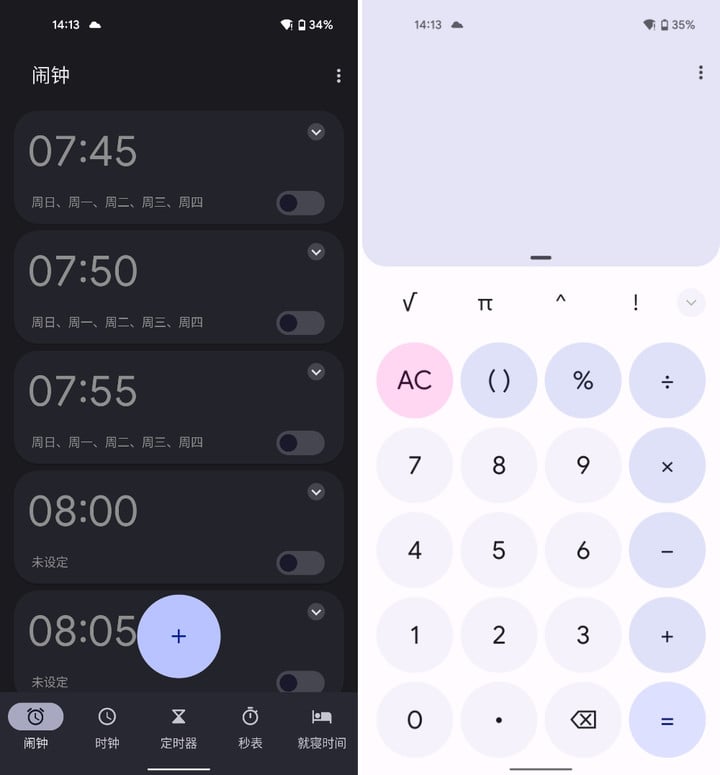This screenshot has width=720, height=775.
Task: Enable the 07:45 alarm switch
Action: tap(300, 203)
